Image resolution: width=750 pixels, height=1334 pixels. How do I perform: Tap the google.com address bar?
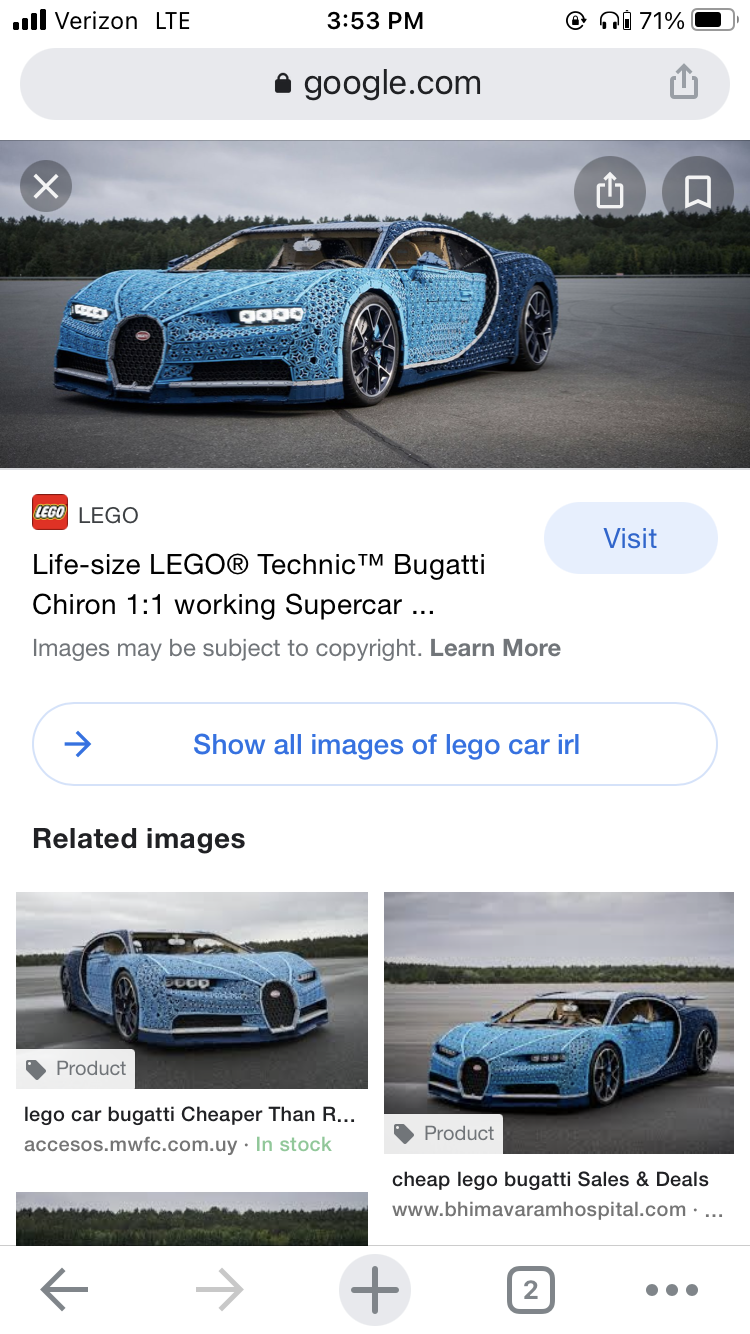point(375,84)
